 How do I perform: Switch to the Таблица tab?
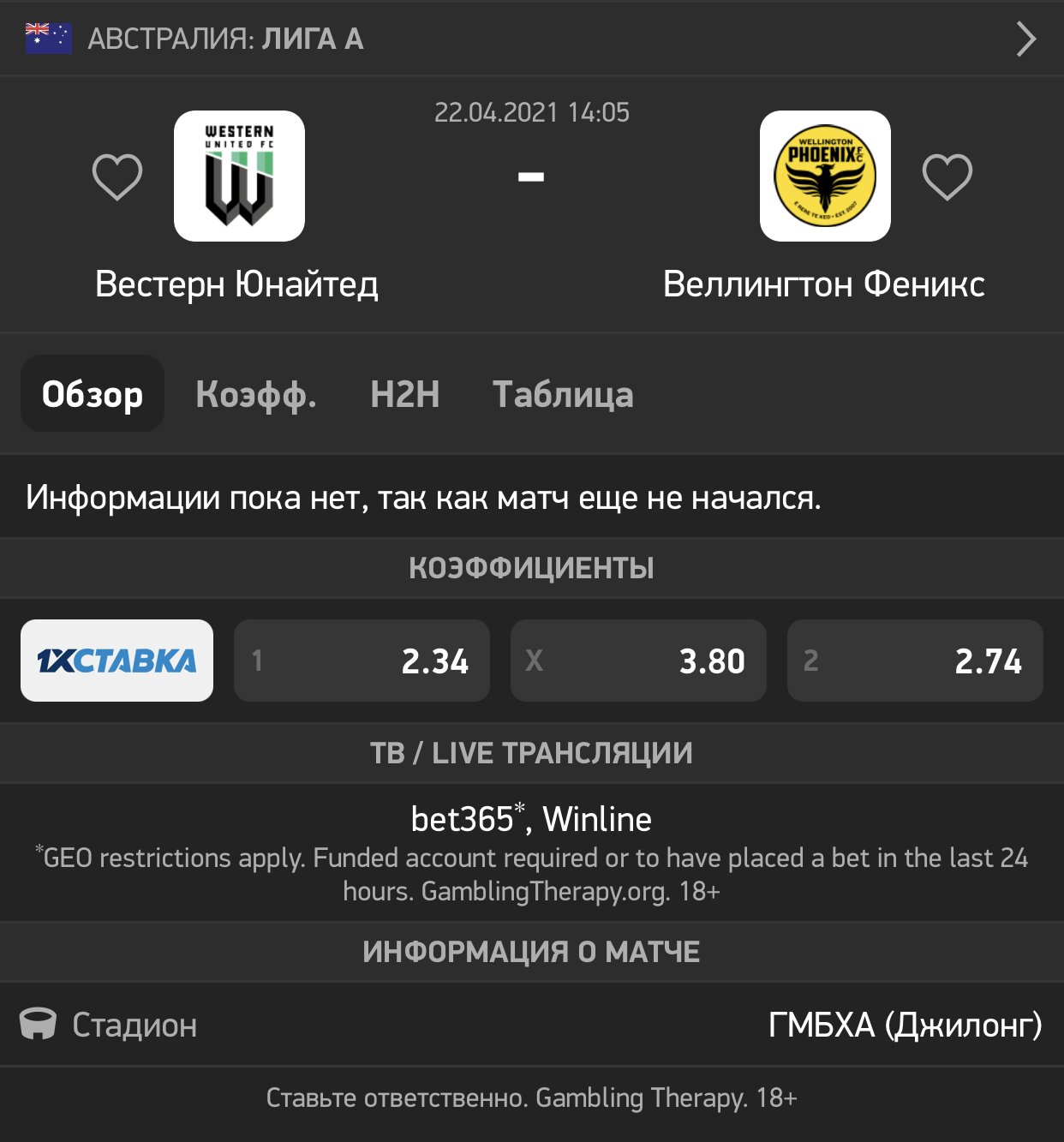[x=563, y=394]
